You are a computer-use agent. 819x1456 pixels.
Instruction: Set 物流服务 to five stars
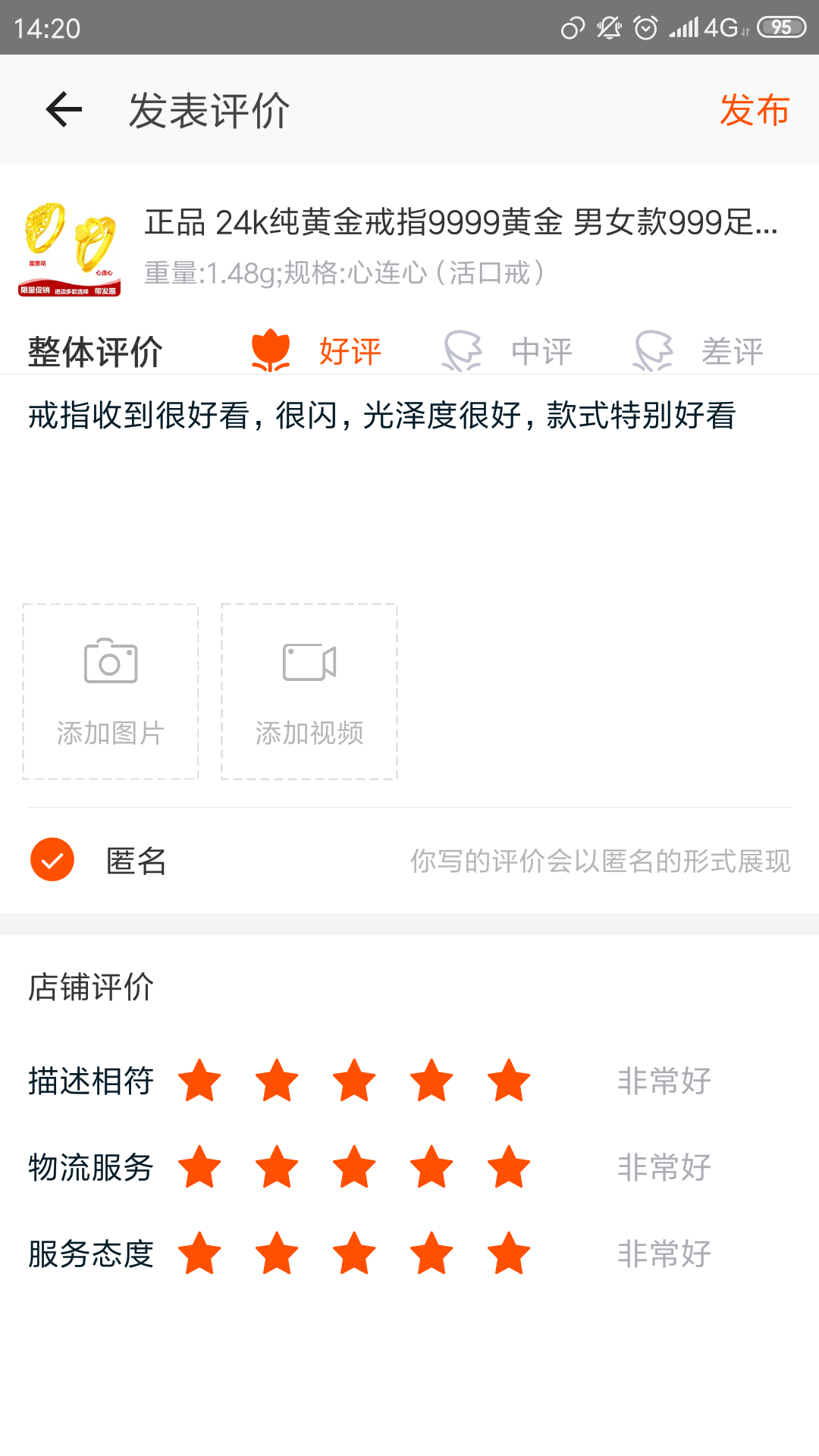(509, 1167)
